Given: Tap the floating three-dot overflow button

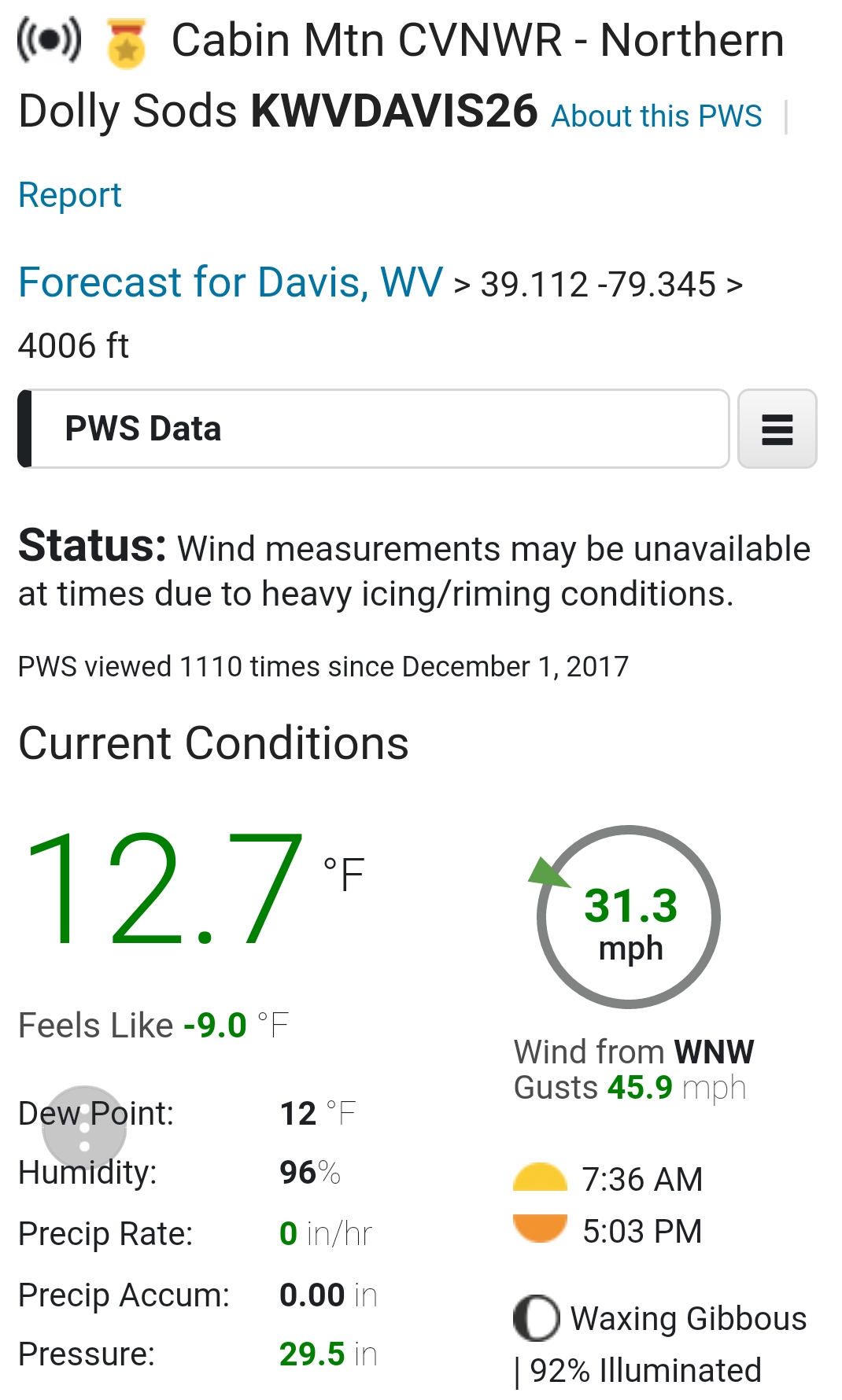Looking at the screenshot, I should (x=84, y=1126).
